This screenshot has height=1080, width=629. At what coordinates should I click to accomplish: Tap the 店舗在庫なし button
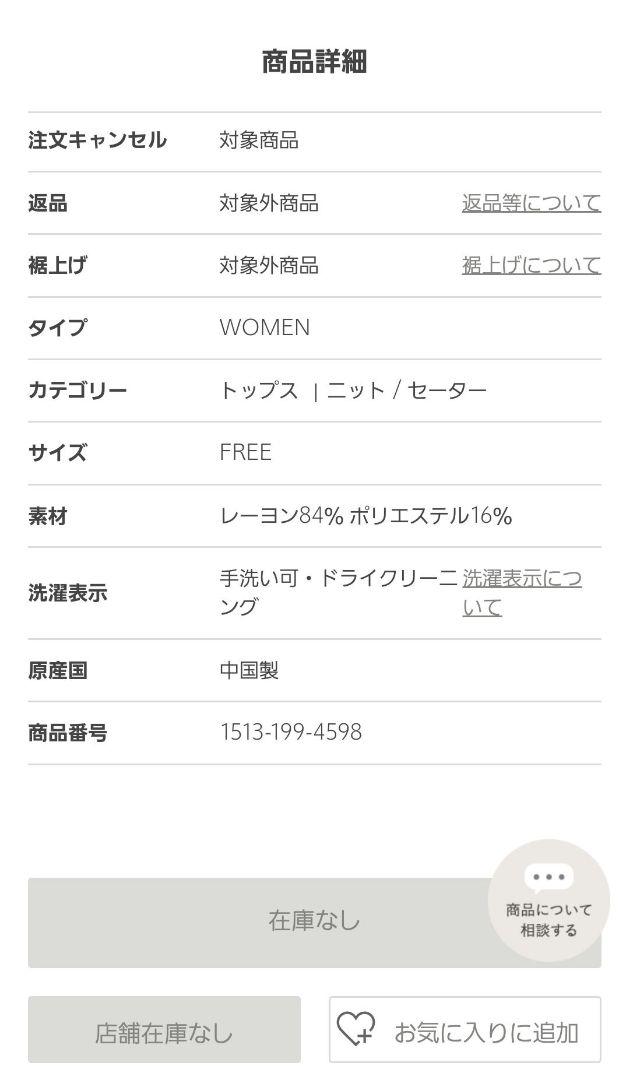pyautogui.click(x=164, y=1030)
